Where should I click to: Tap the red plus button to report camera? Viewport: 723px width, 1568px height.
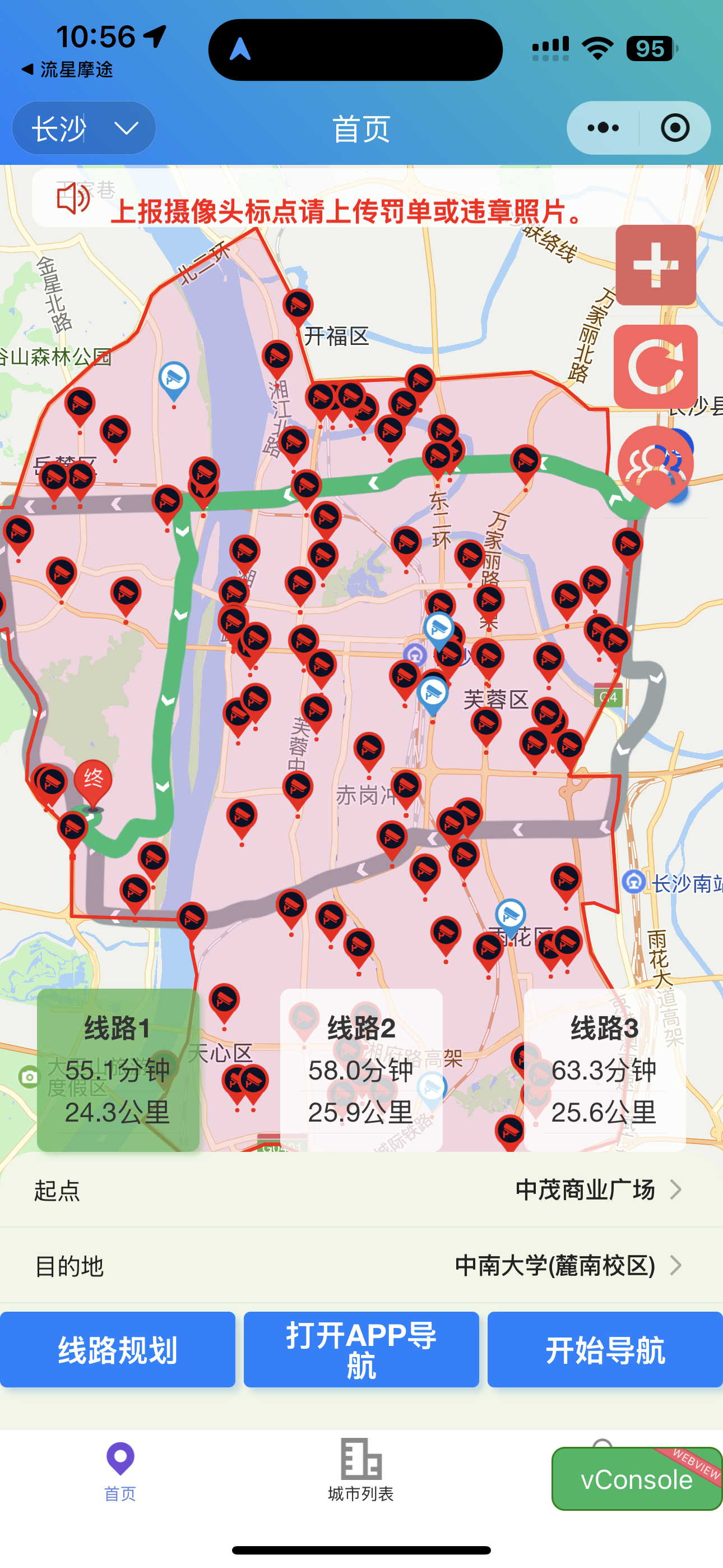point(655,265)
